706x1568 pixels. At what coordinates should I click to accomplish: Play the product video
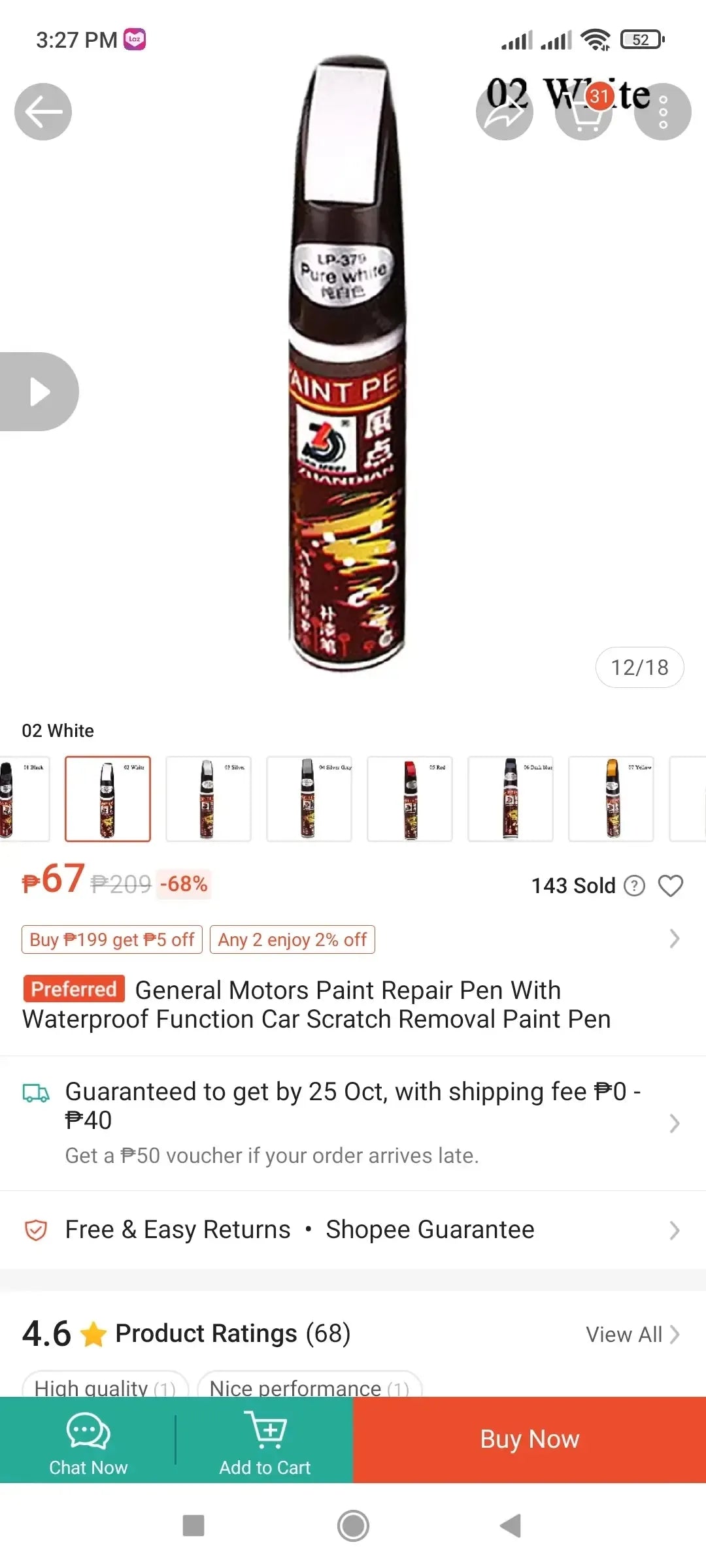click(39, 391)
